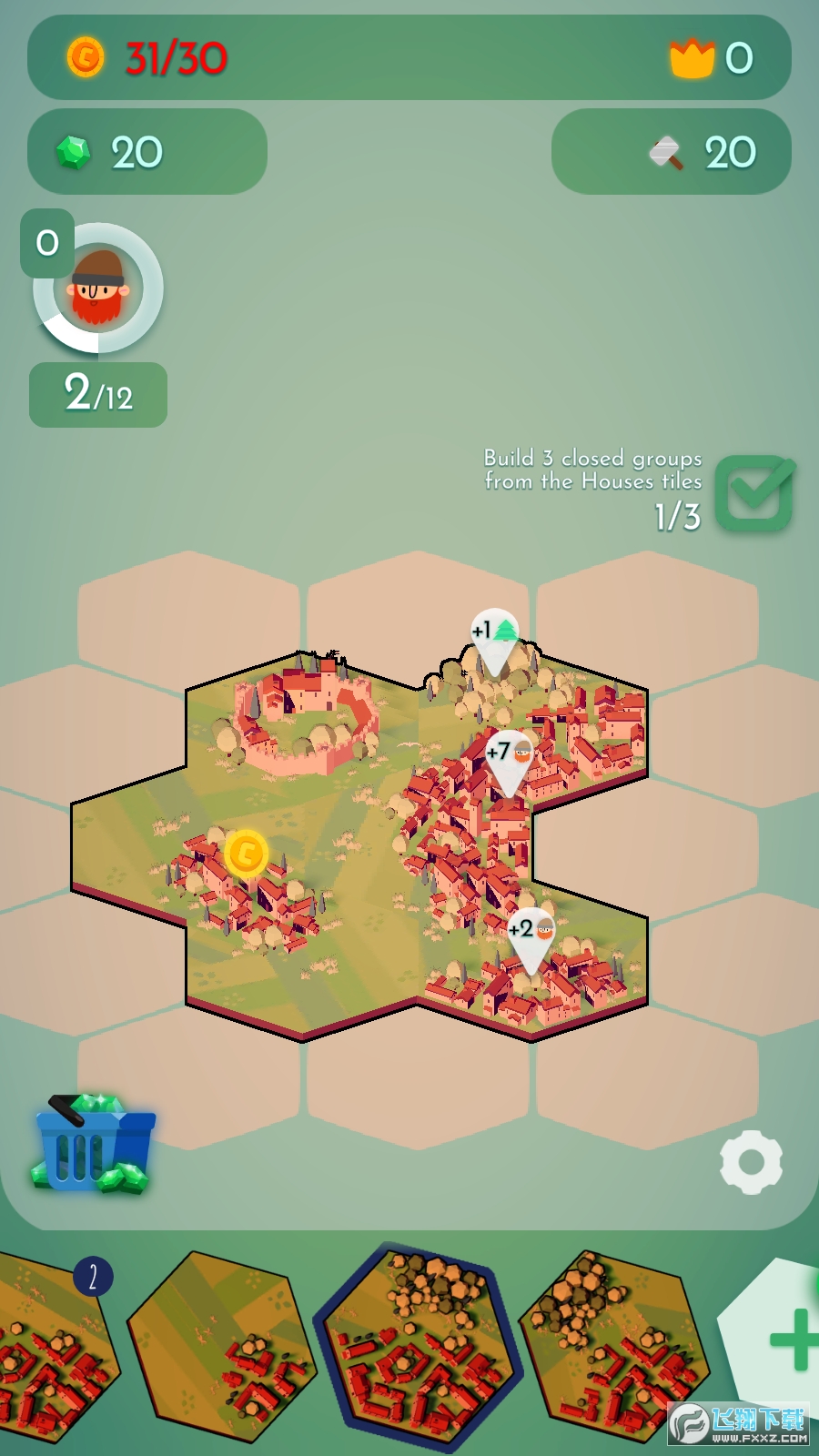The height and width of the screenshot is (1456, 819).
Task: Tap the +2 population marker
Action: [531, 933]
